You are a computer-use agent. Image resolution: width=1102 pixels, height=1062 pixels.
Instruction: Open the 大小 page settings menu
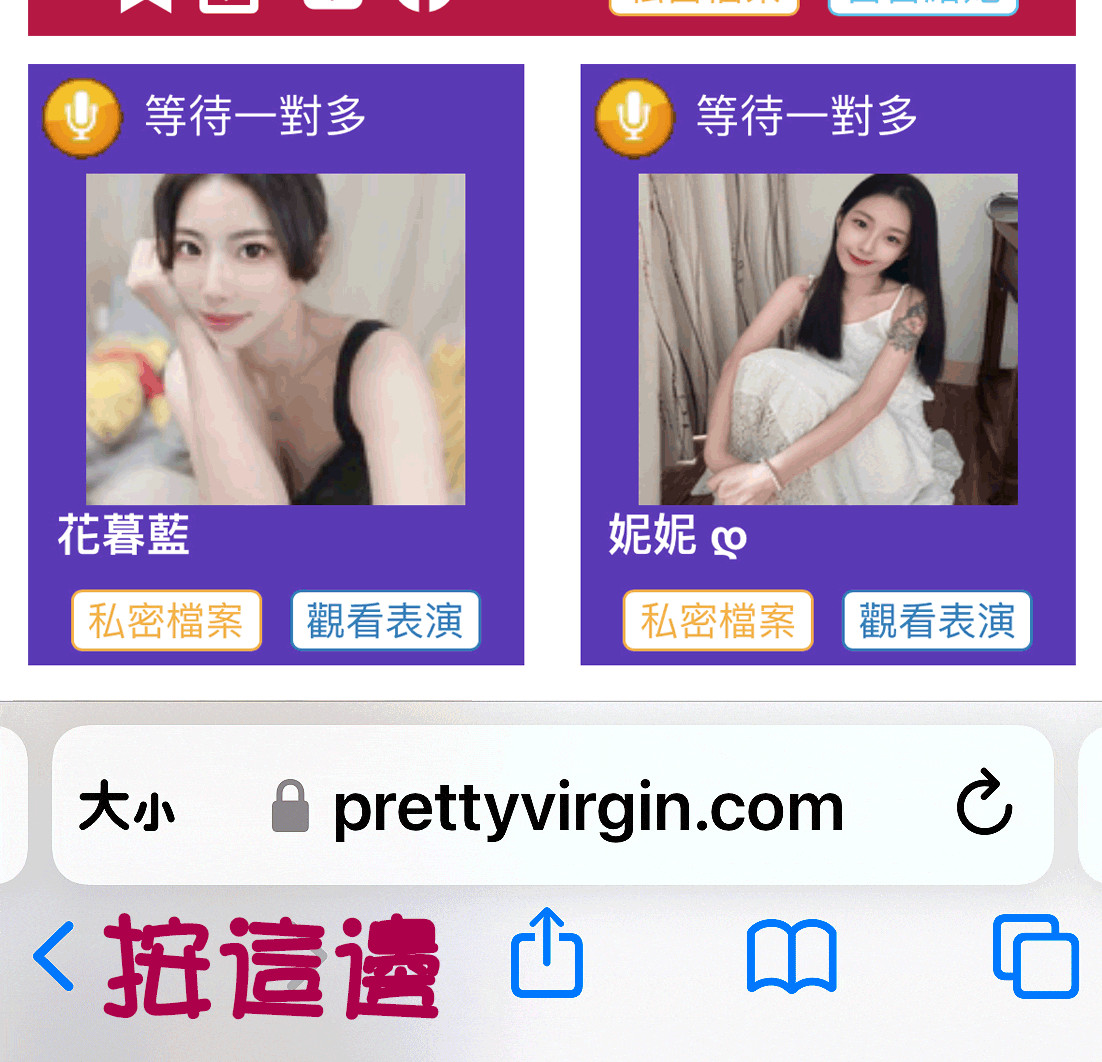pos(127,807)
